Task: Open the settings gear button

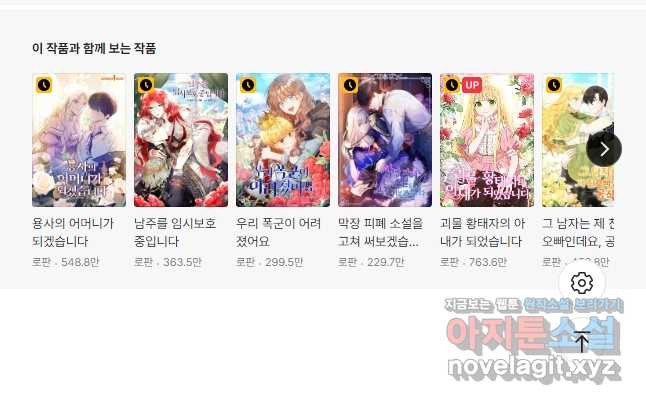Action: coord(582,282)
